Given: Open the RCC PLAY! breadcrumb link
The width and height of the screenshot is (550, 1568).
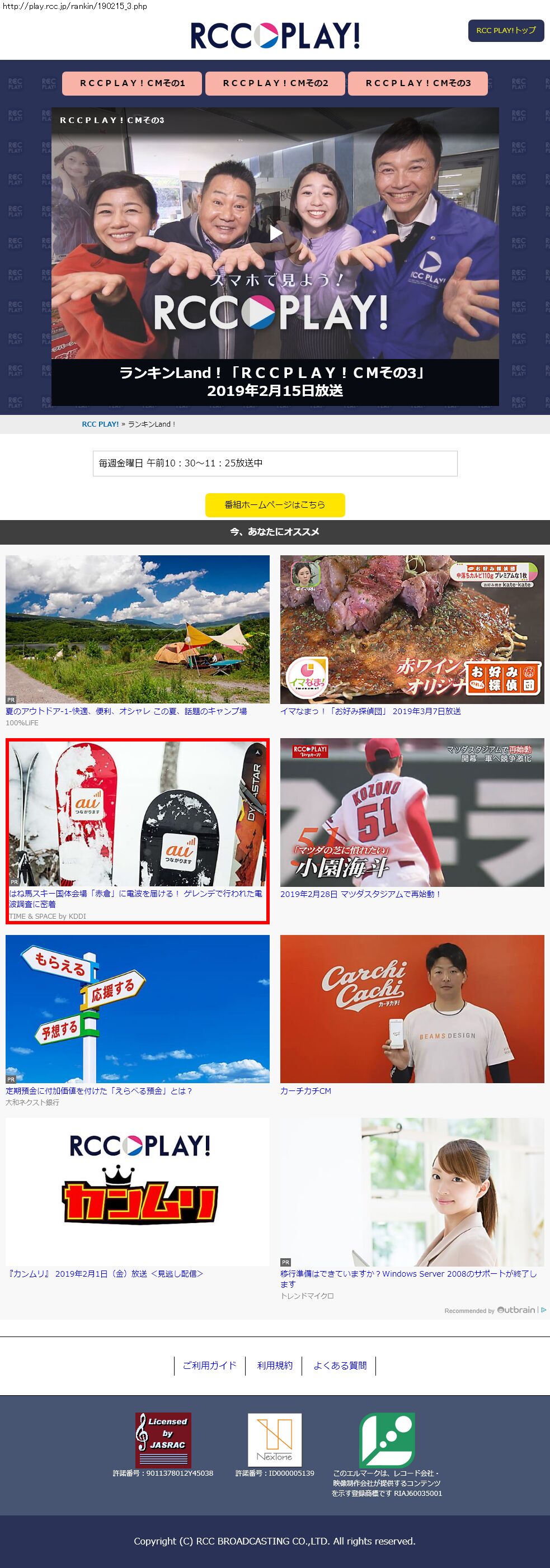Looking at the screenshot, I should coord(100,424).
